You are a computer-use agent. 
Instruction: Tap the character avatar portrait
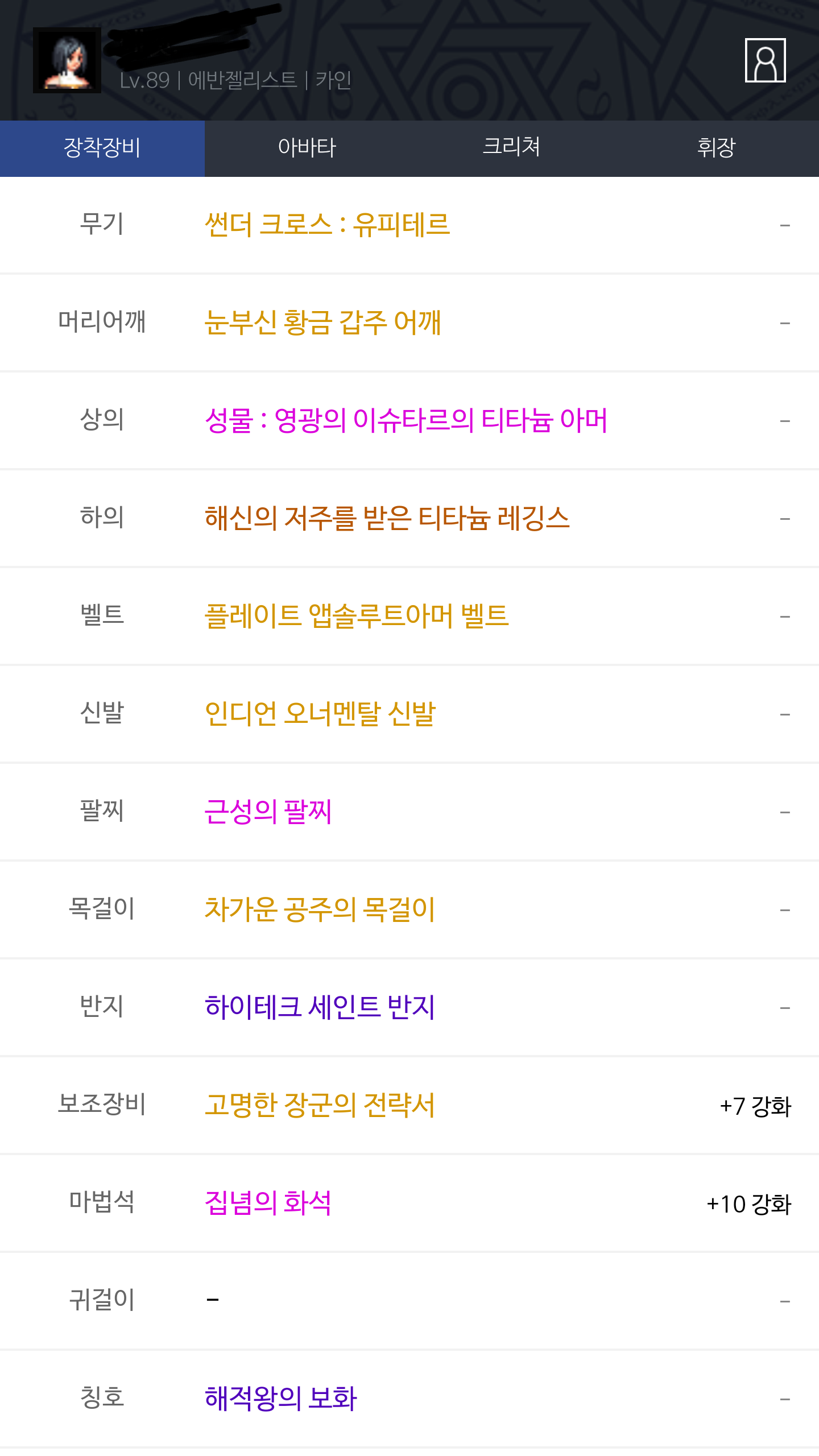[x=67, y=60]
